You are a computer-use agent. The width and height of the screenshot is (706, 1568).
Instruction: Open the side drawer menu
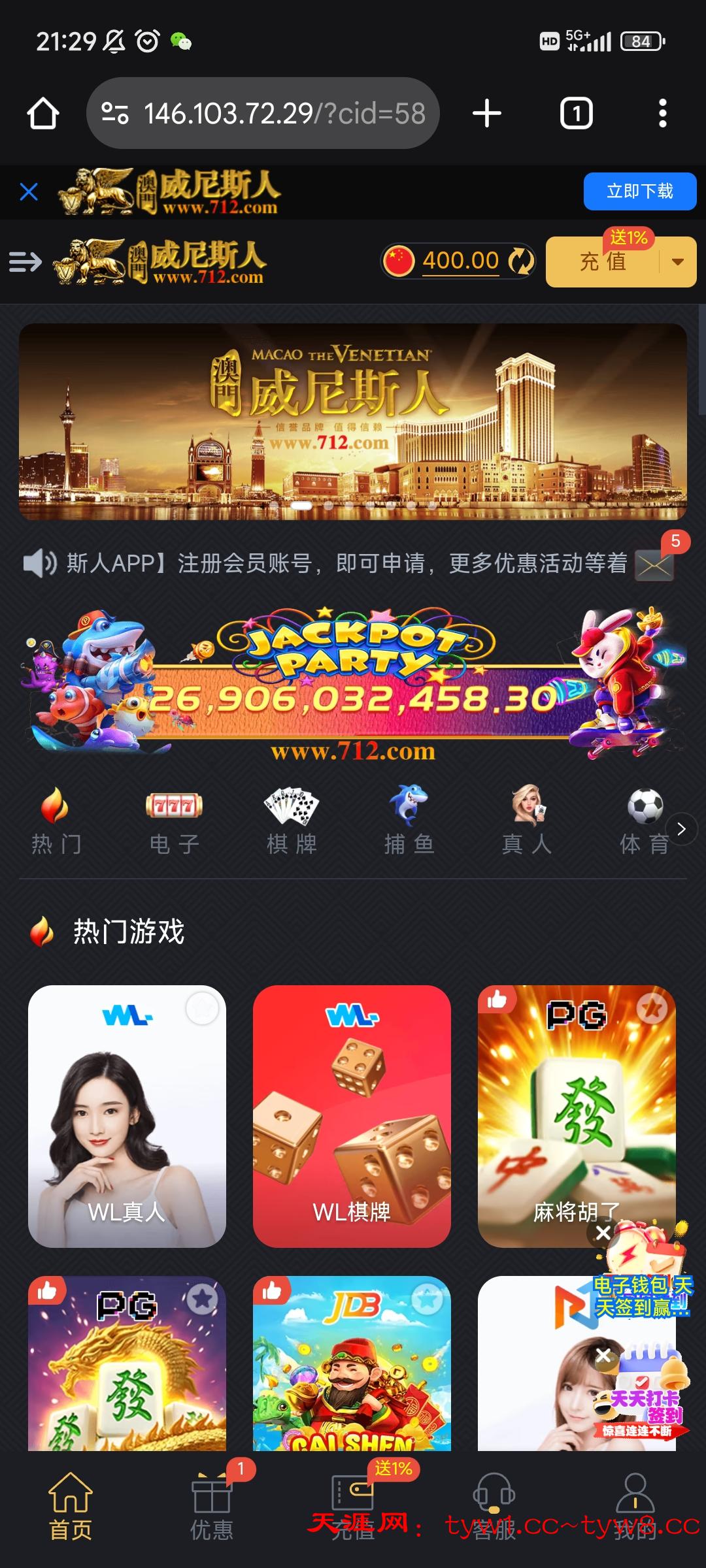coord(25,262)
